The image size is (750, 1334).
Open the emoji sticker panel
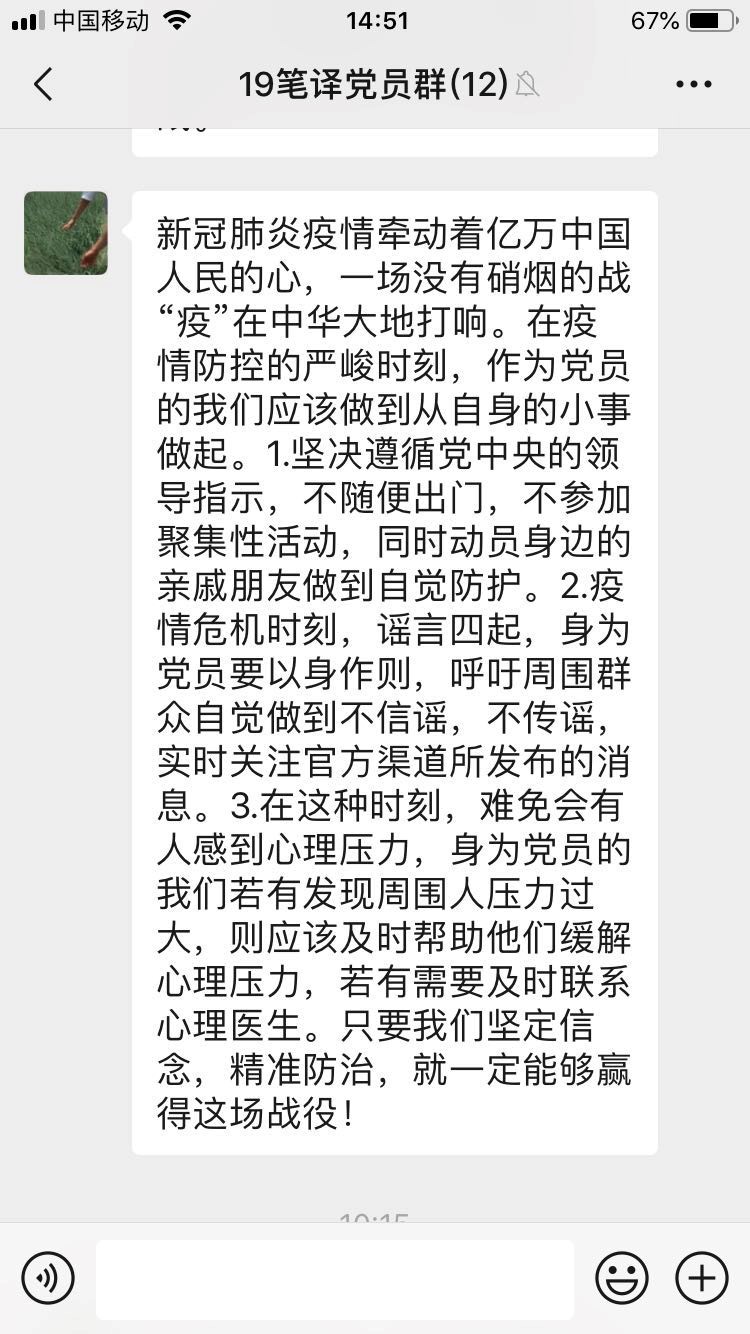621,1277
